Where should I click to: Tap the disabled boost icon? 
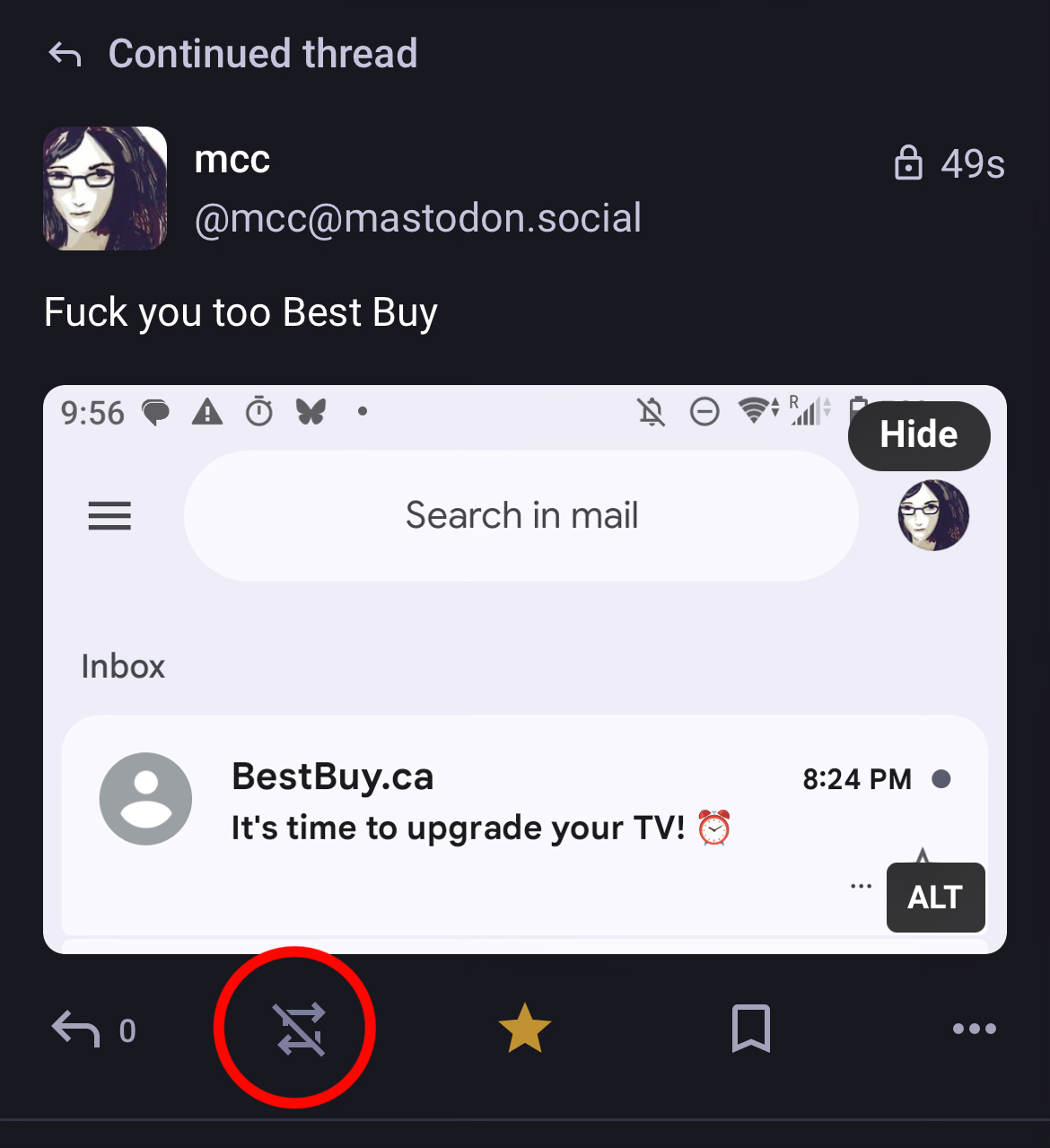(x=300, y=1029)
